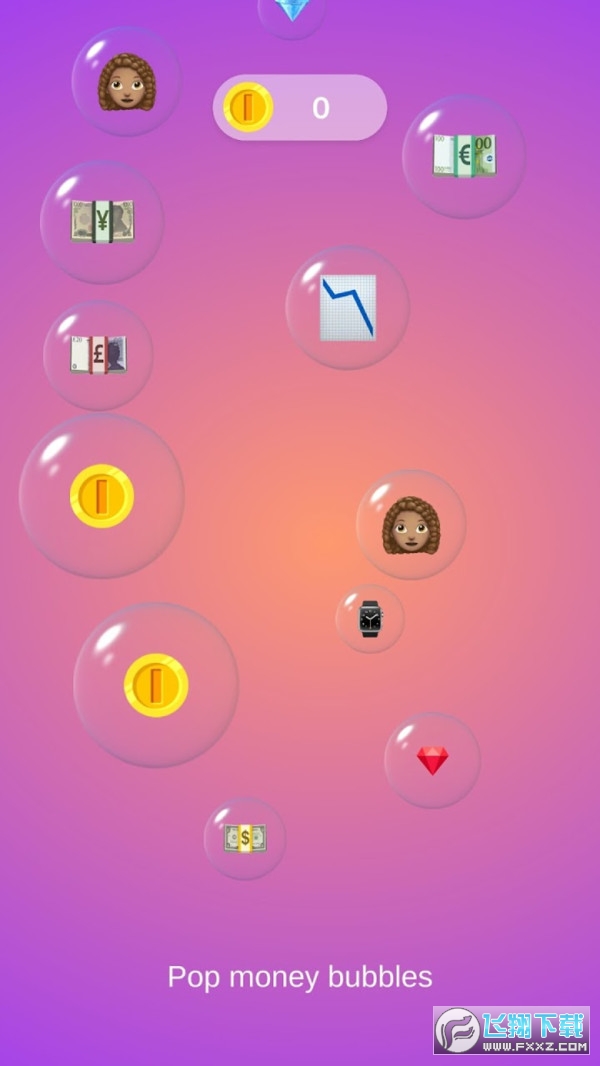Pop the yen banknote bubble

click(x=102, y=222)
